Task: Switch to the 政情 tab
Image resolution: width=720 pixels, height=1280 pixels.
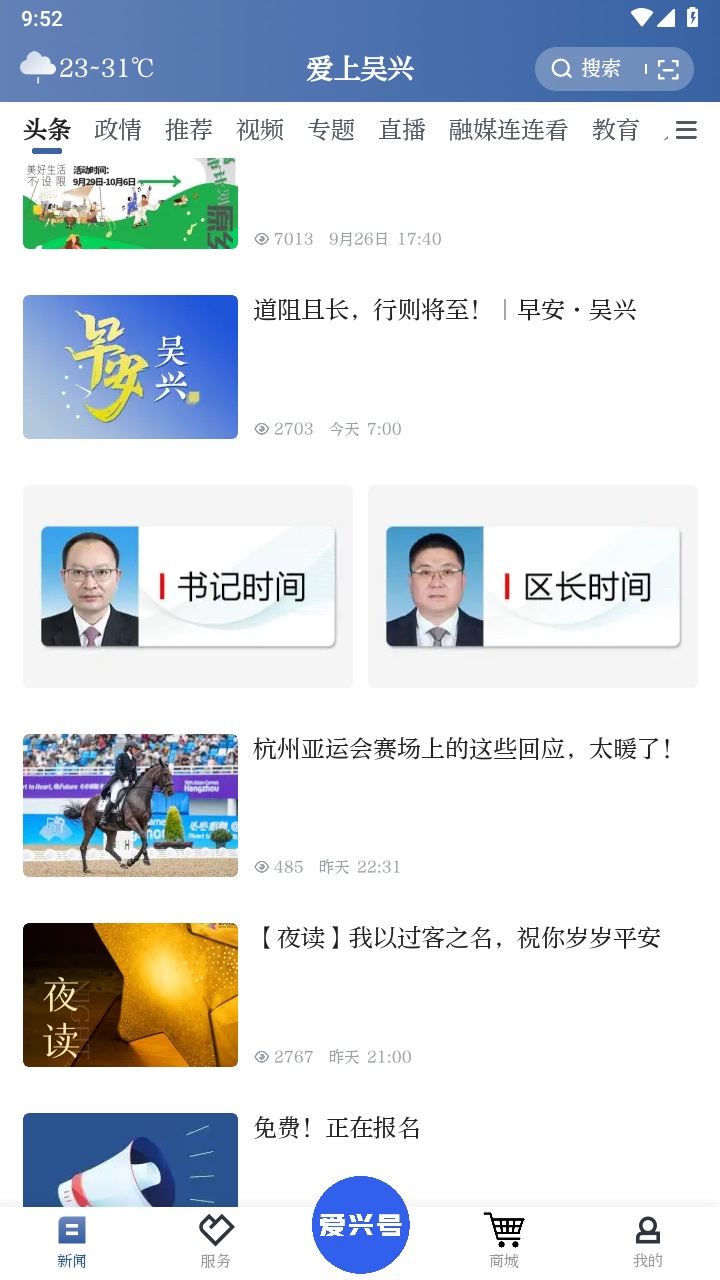Action: click(117, 129)
